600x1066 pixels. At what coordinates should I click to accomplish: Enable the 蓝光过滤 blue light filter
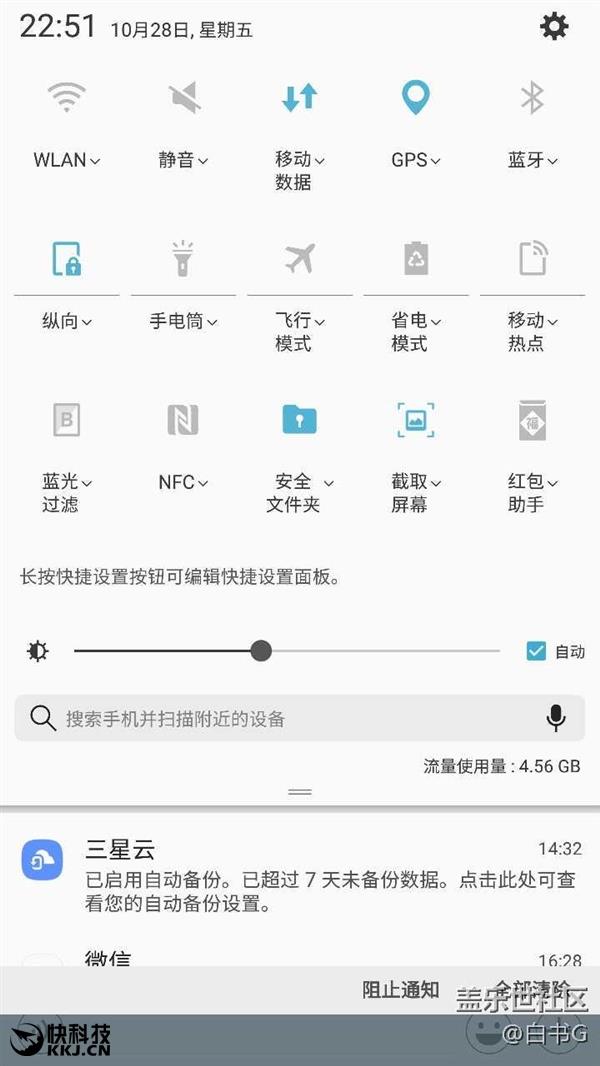pos(66,420)
